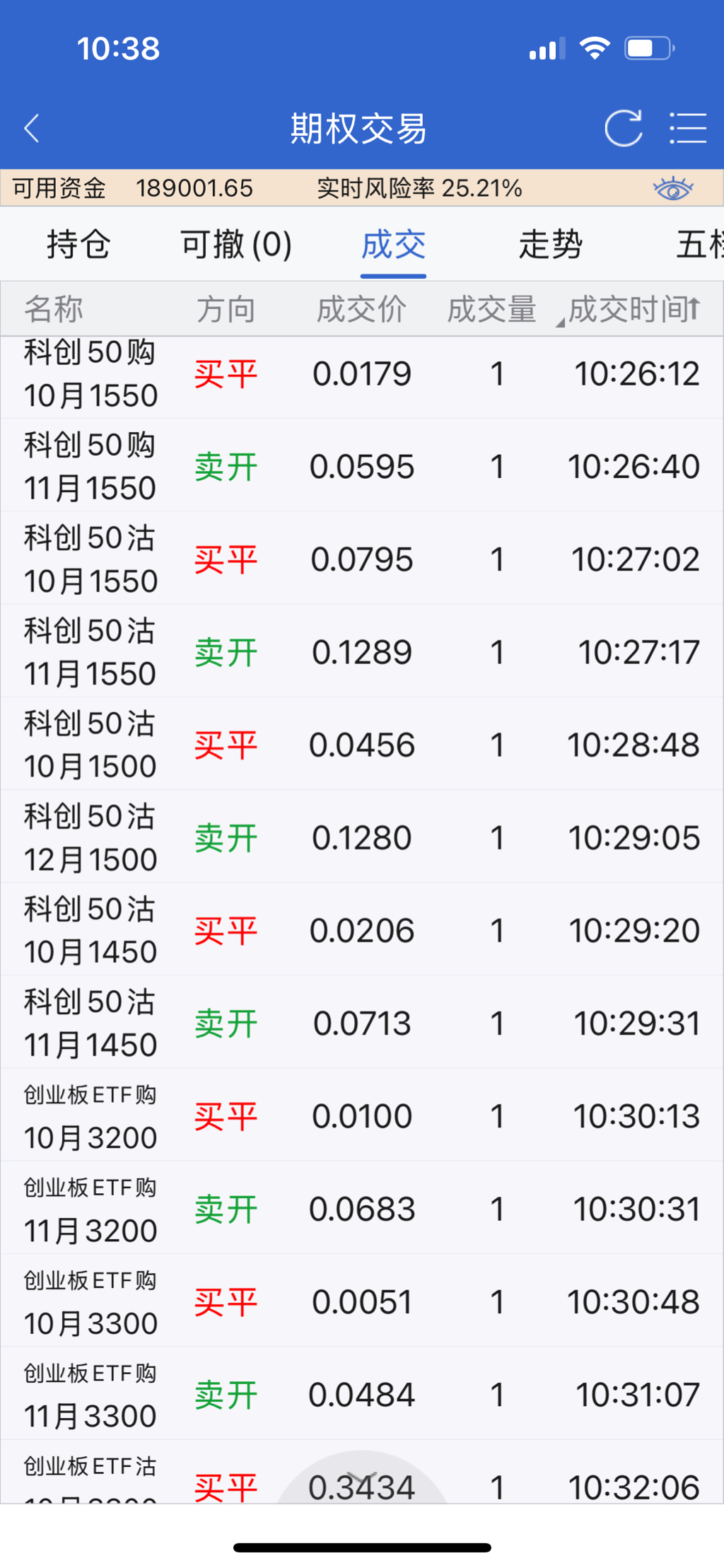
Task: Switch to the 持仓 tab
Action: coord(78,245)
